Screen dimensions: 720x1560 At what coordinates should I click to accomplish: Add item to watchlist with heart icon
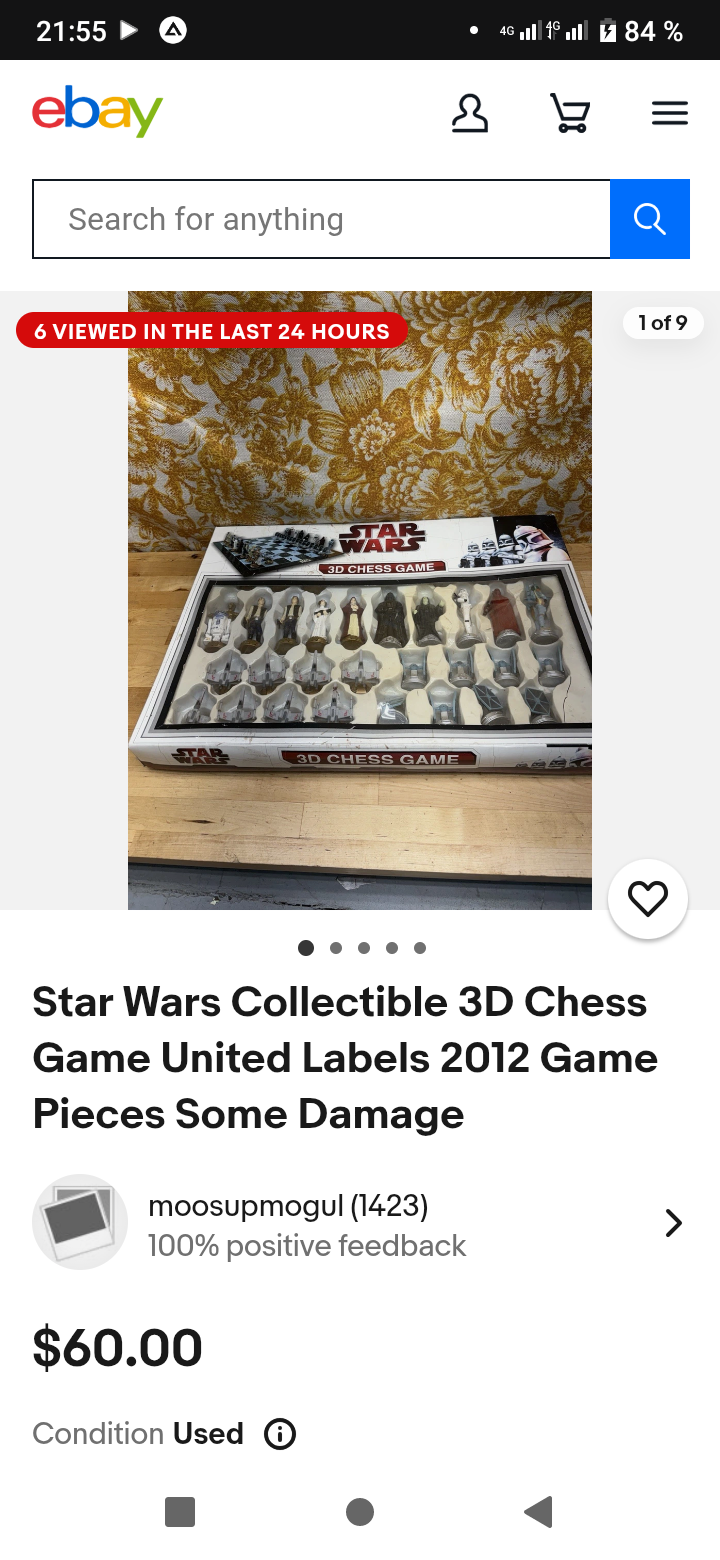(x=647, y=899)
